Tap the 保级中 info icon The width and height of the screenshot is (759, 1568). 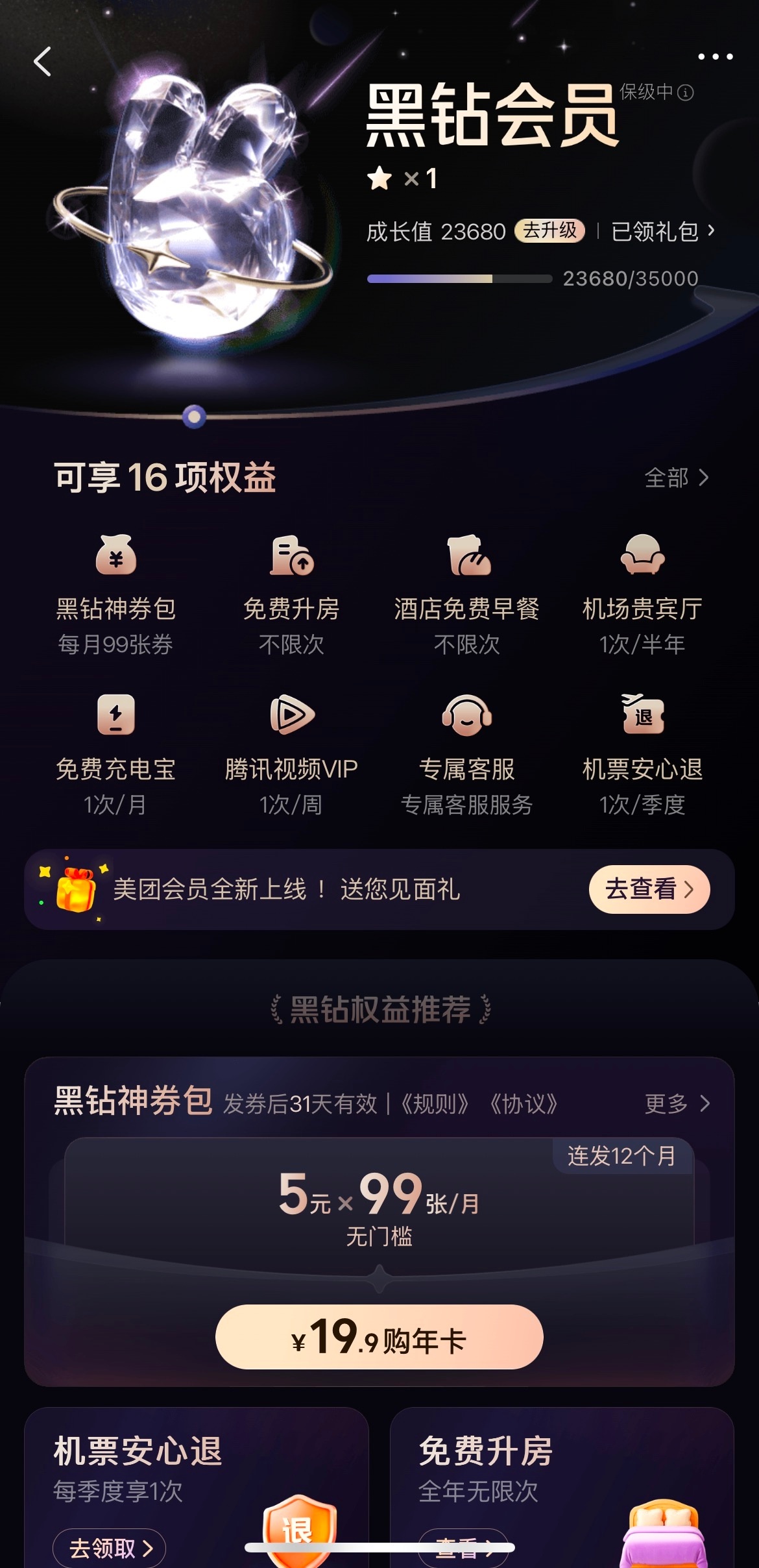pyautogui.click(x=685, y=93)
